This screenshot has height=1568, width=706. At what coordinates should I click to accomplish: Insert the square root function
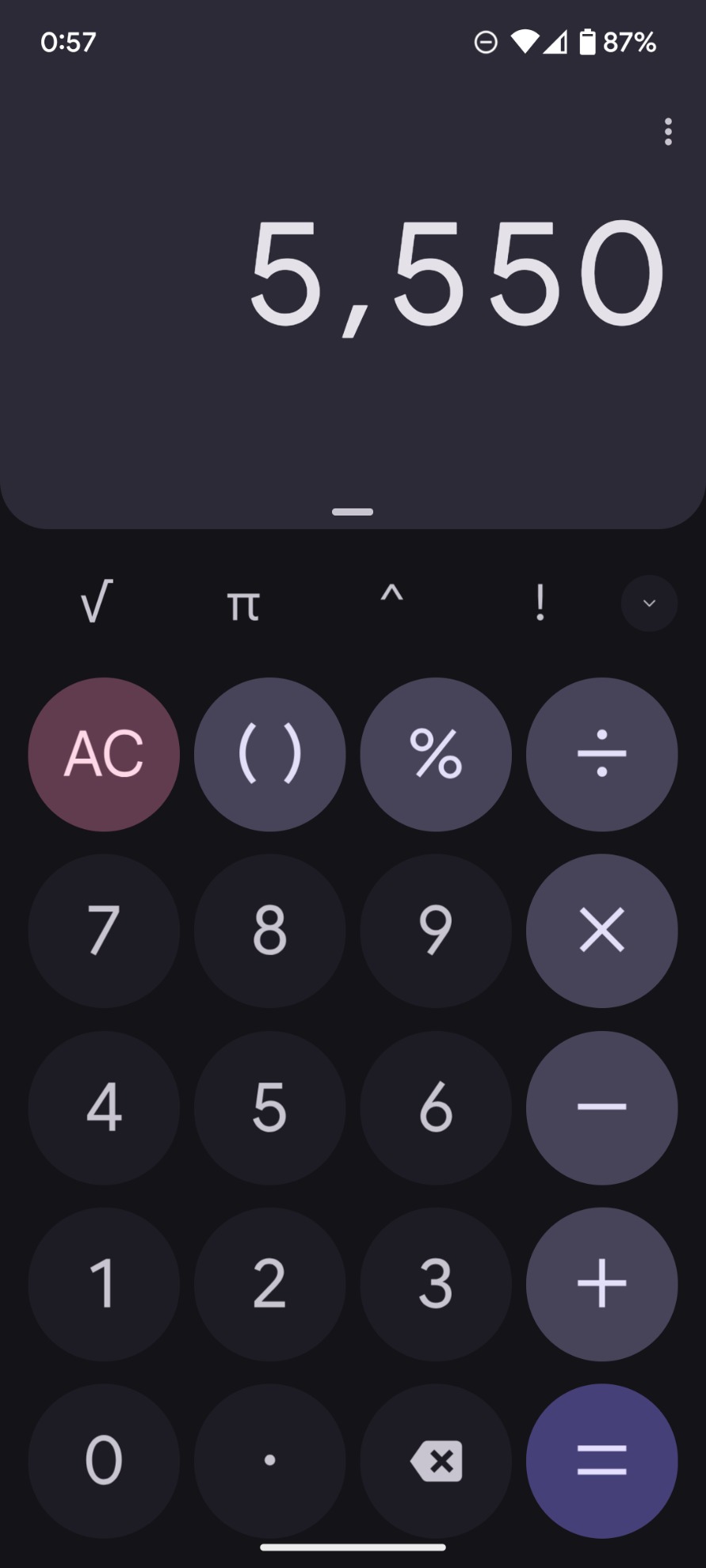click(x=97, y=603)
